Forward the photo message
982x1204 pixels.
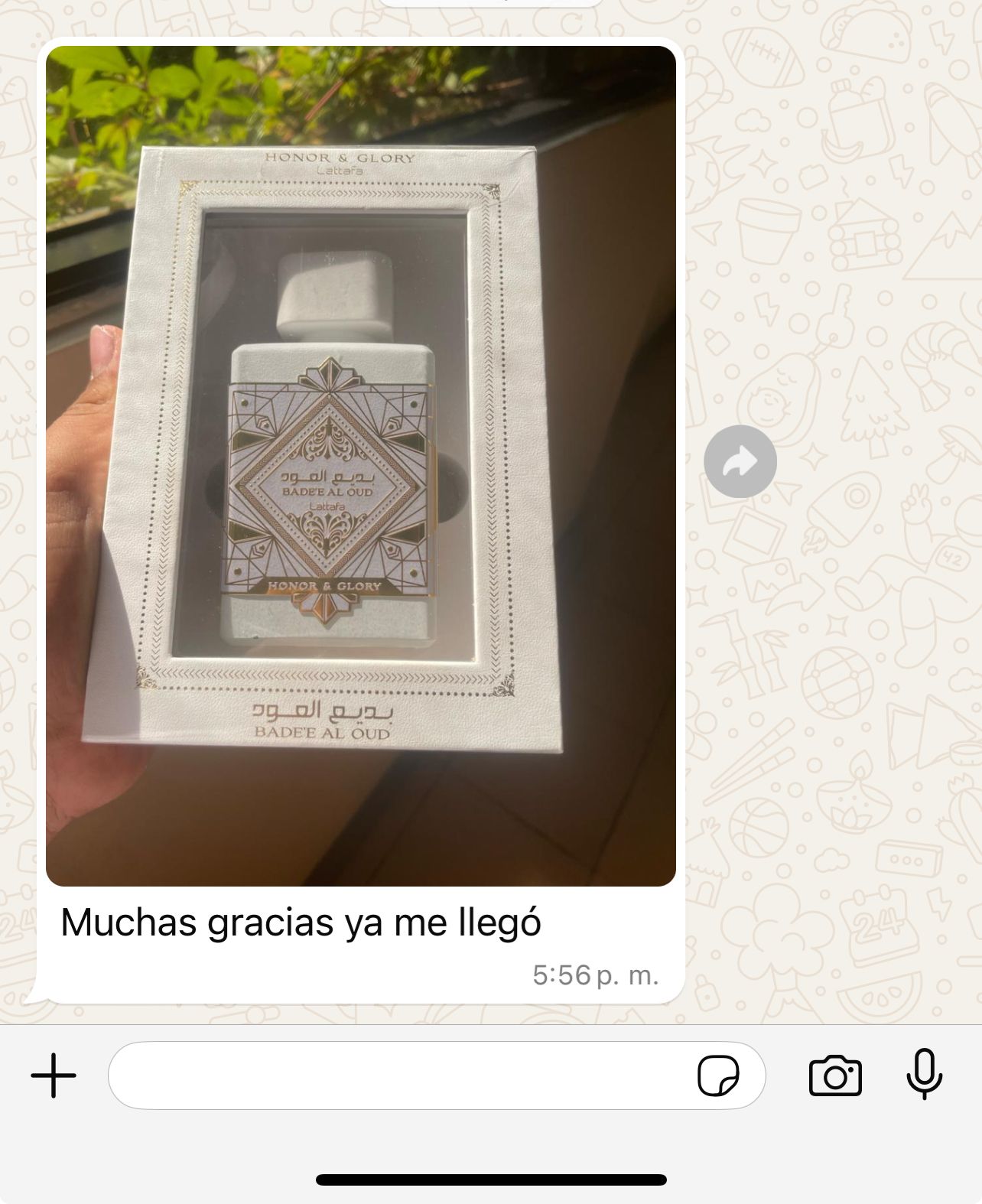740,462
